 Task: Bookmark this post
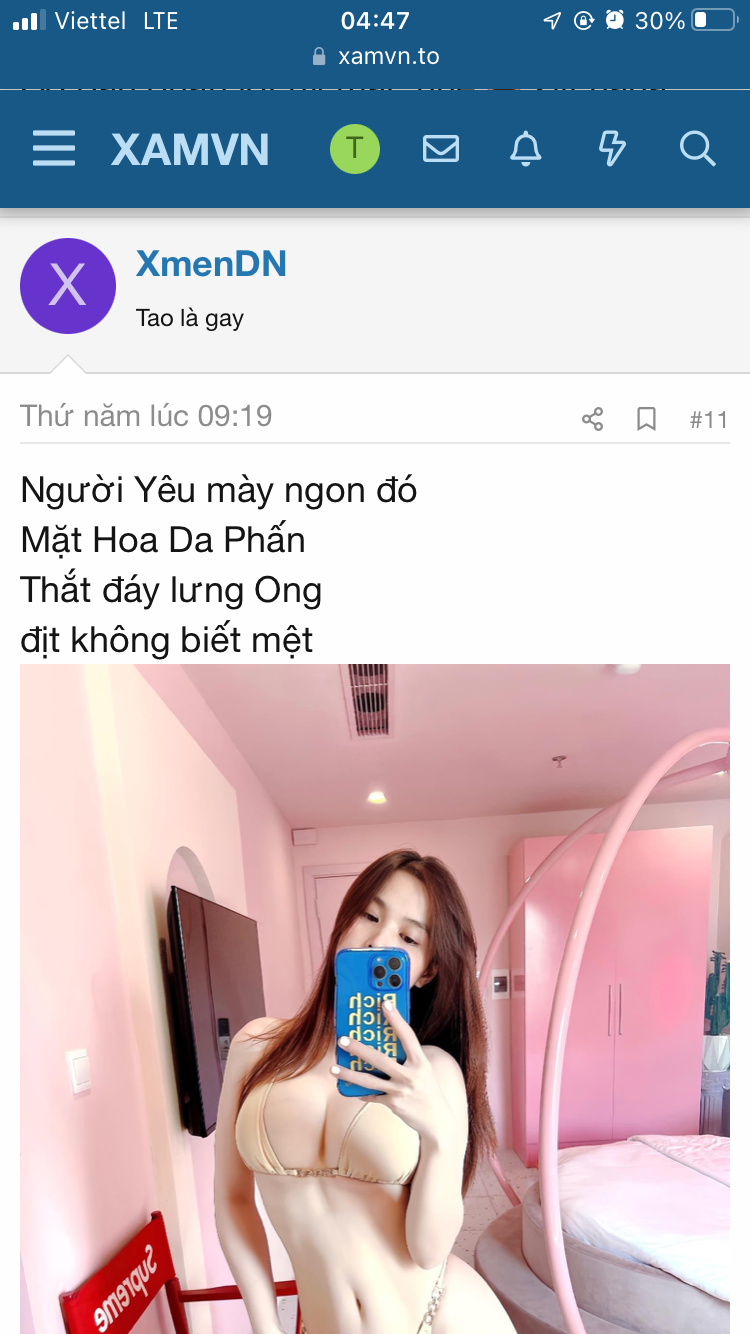click(647, 419)
